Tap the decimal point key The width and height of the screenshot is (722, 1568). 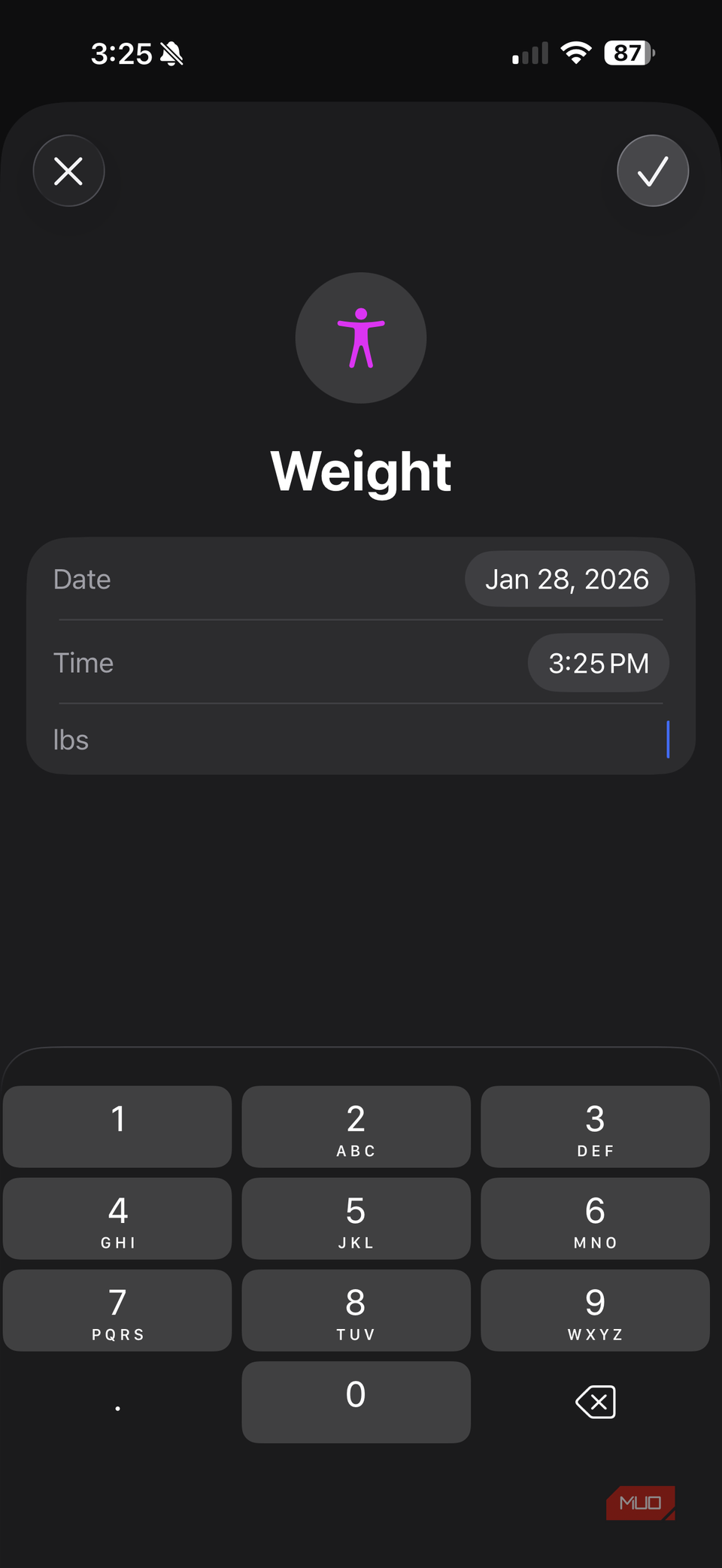click(117, 1402)
